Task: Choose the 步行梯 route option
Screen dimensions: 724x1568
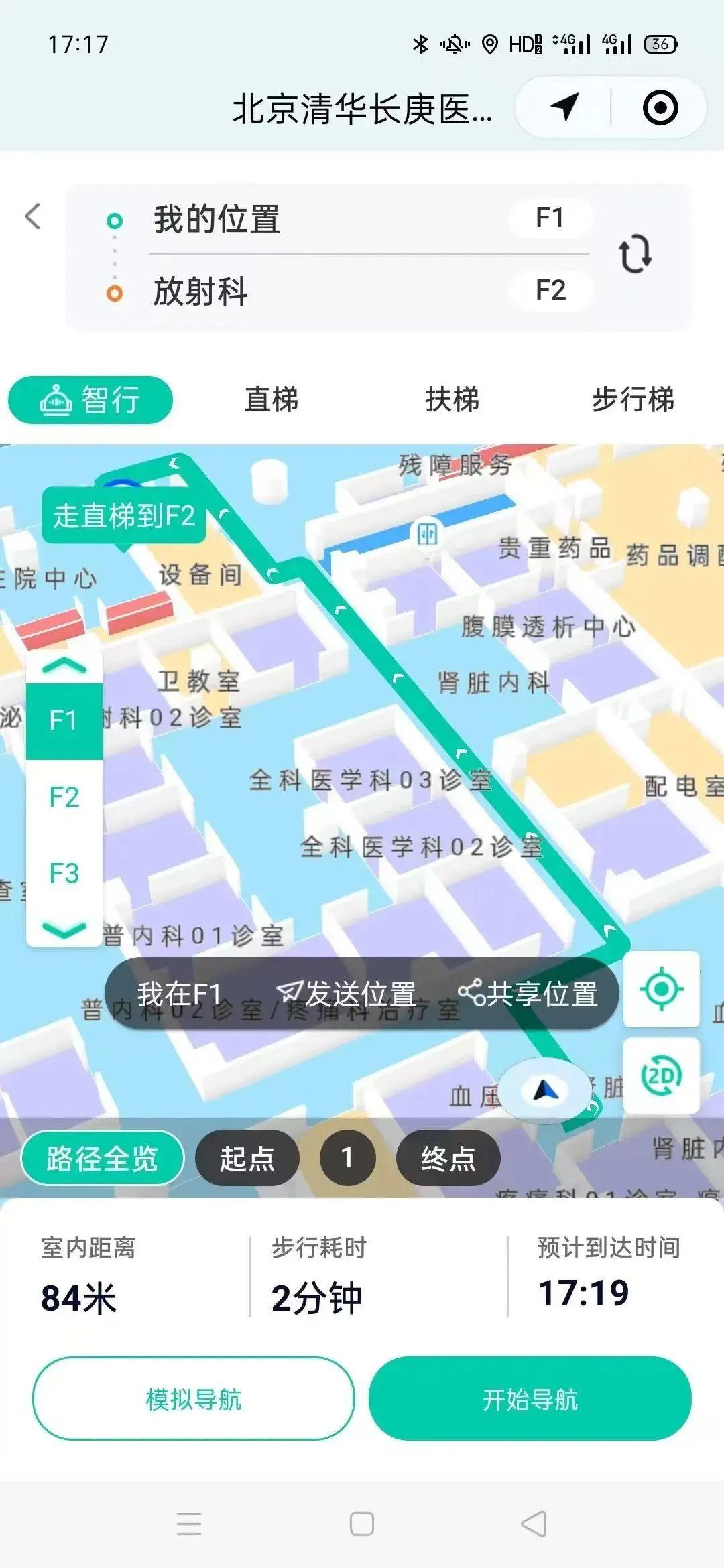Action: (x=633, y=400)
